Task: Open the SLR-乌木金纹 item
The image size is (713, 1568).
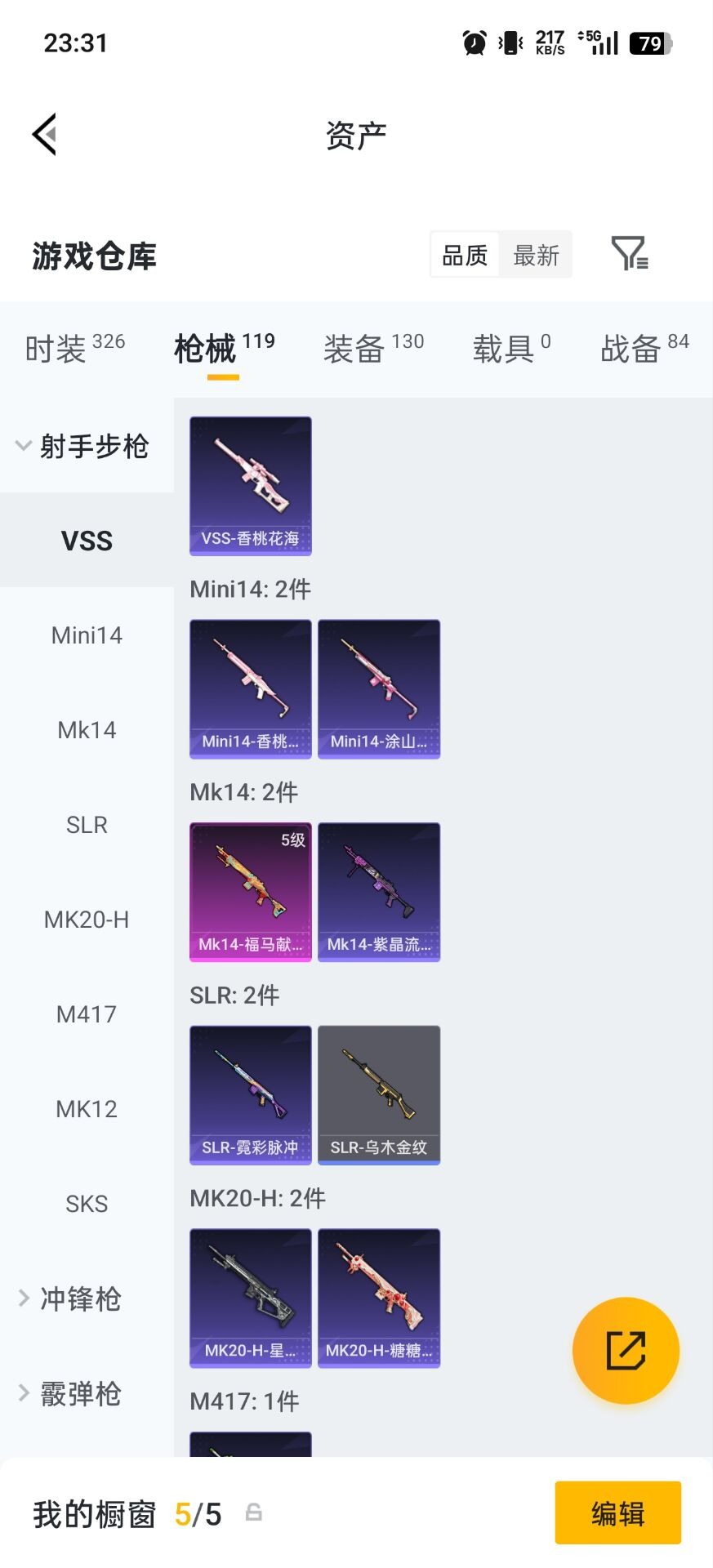Action: [x=379, y=1094]
